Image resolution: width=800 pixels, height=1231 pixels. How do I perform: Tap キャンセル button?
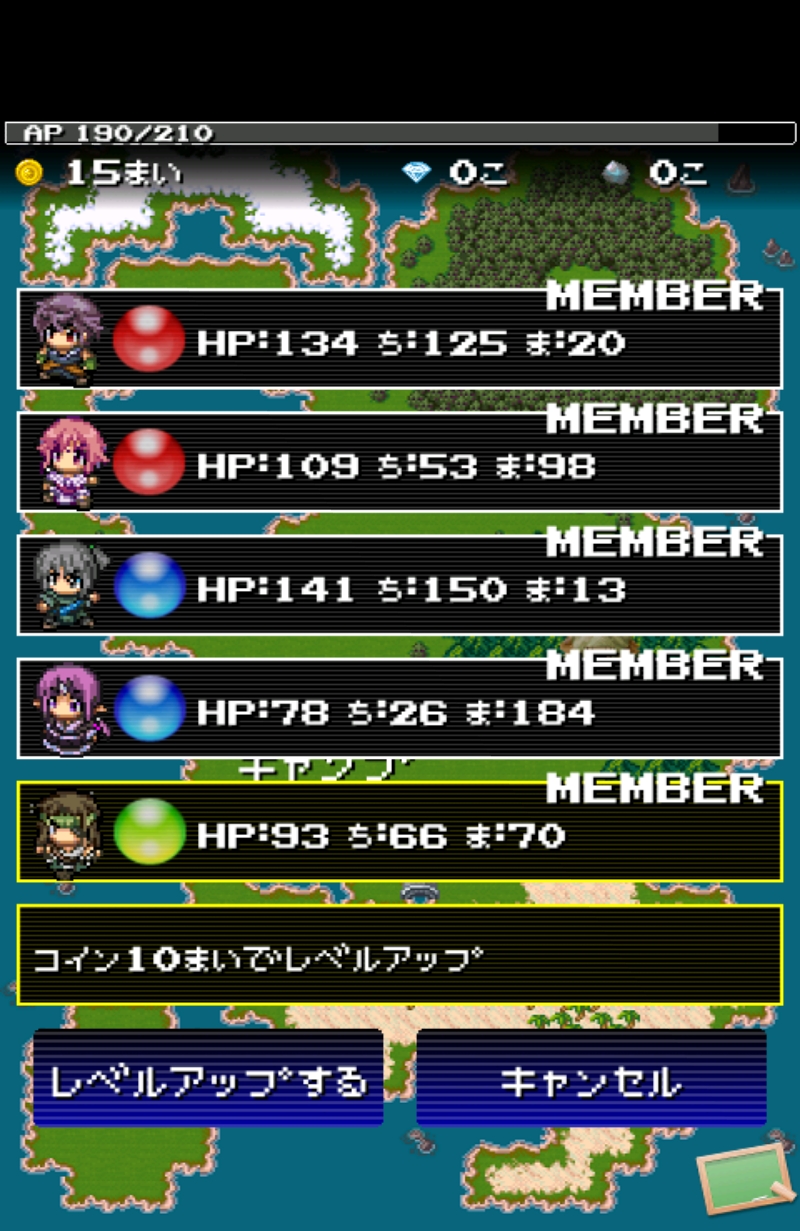pyautogui.click(x=591, y=1080)
